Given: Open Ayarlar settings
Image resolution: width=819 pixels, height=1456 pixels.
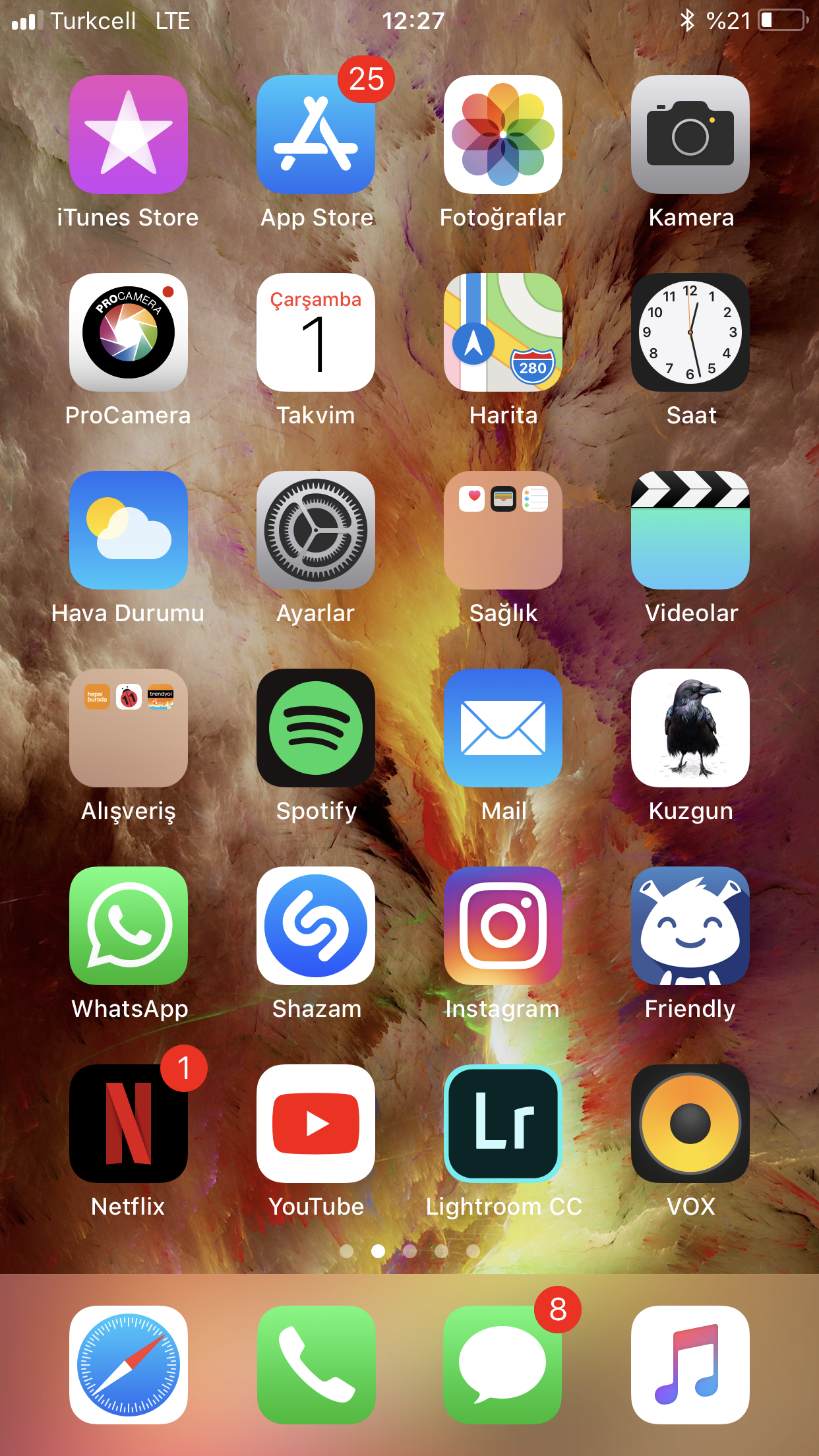Looking at the screenshot, I should [316, 530].
